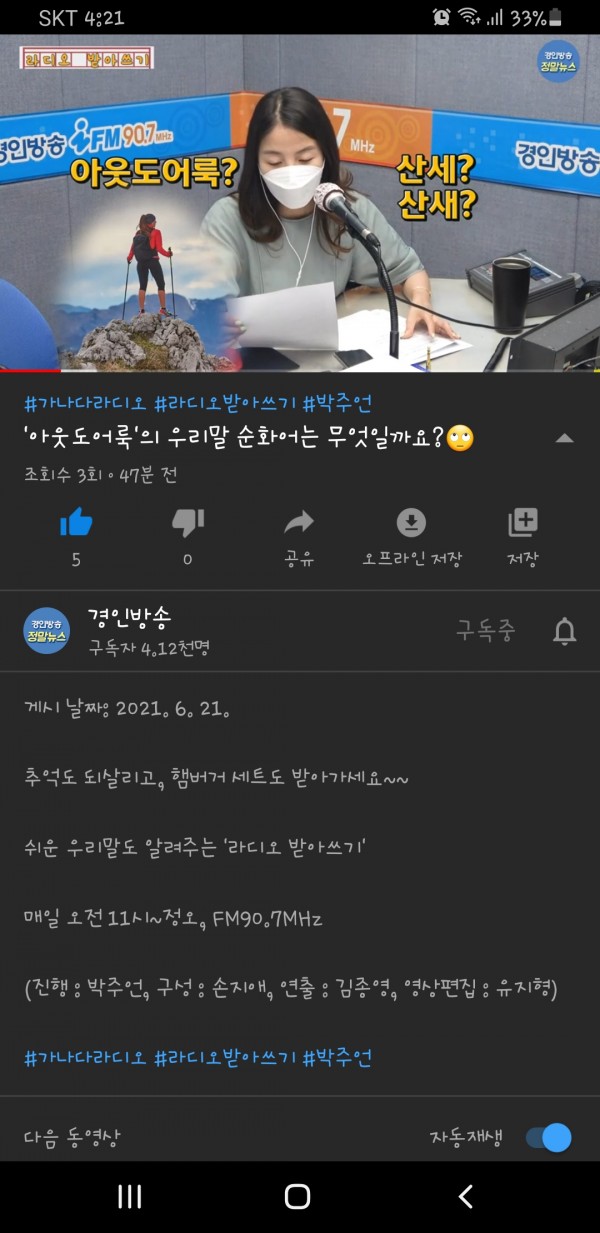Return to the home screen
600x1233 pixels.
298,1196
